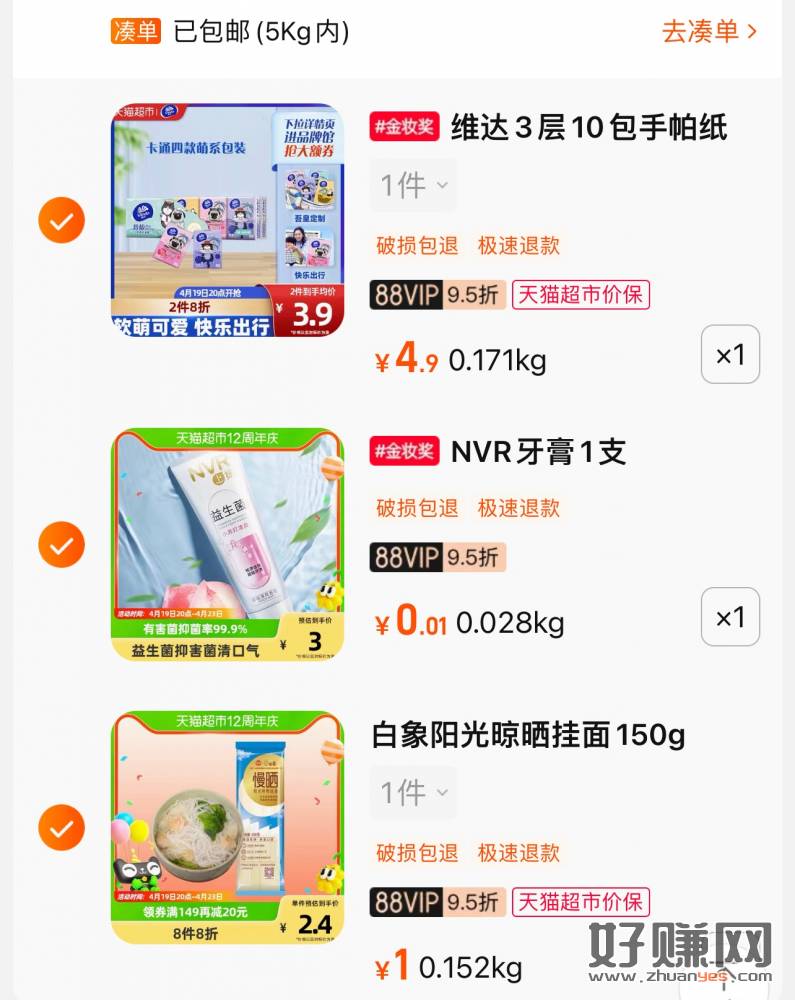Open the NVR牙膏 product image
Screen dimensions: 795x1000
pos(227,545)
